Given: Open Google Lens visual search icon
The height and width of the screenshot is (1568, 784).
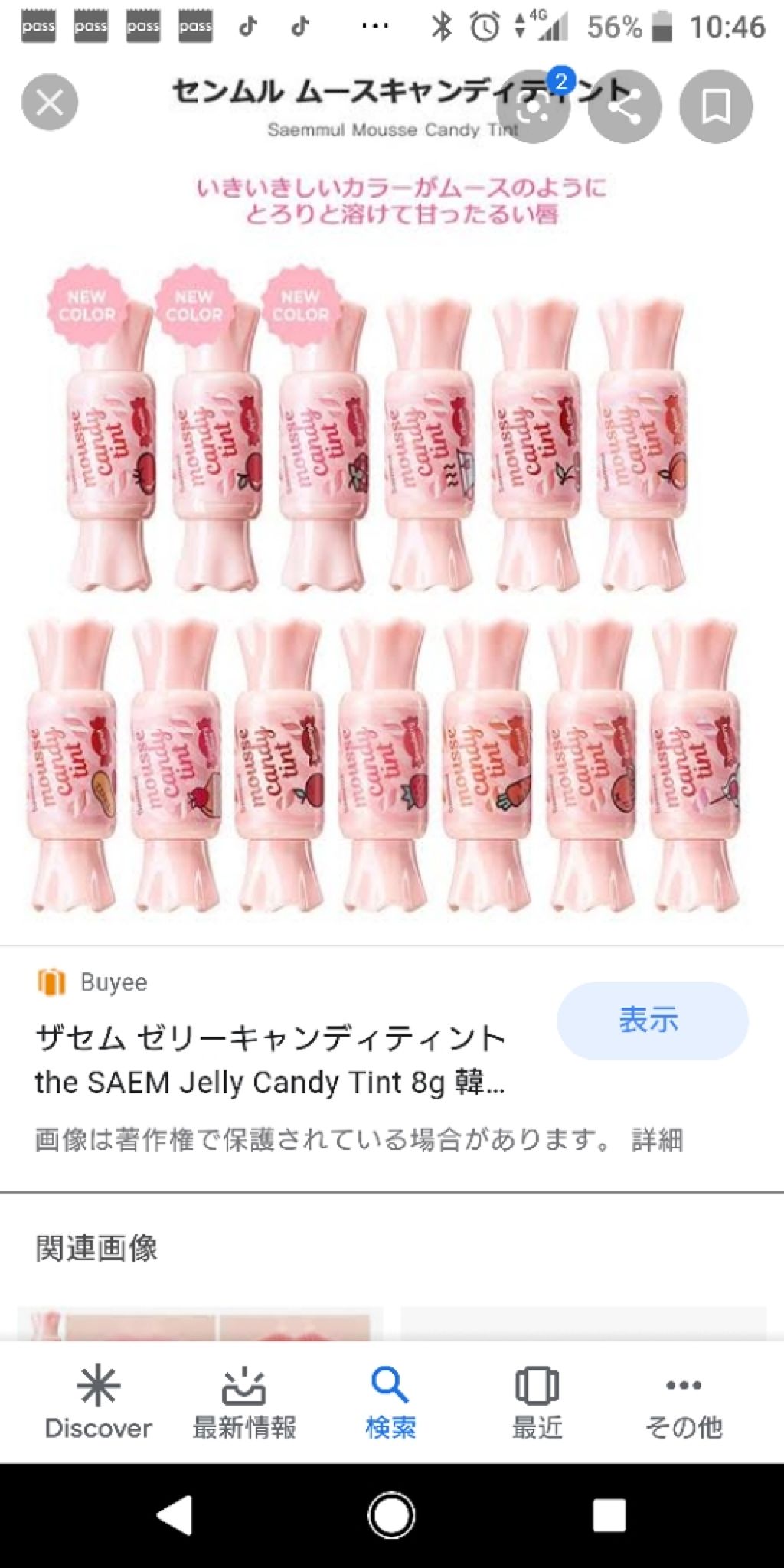Looking at the screenshot, I should (x=534, y=106).
